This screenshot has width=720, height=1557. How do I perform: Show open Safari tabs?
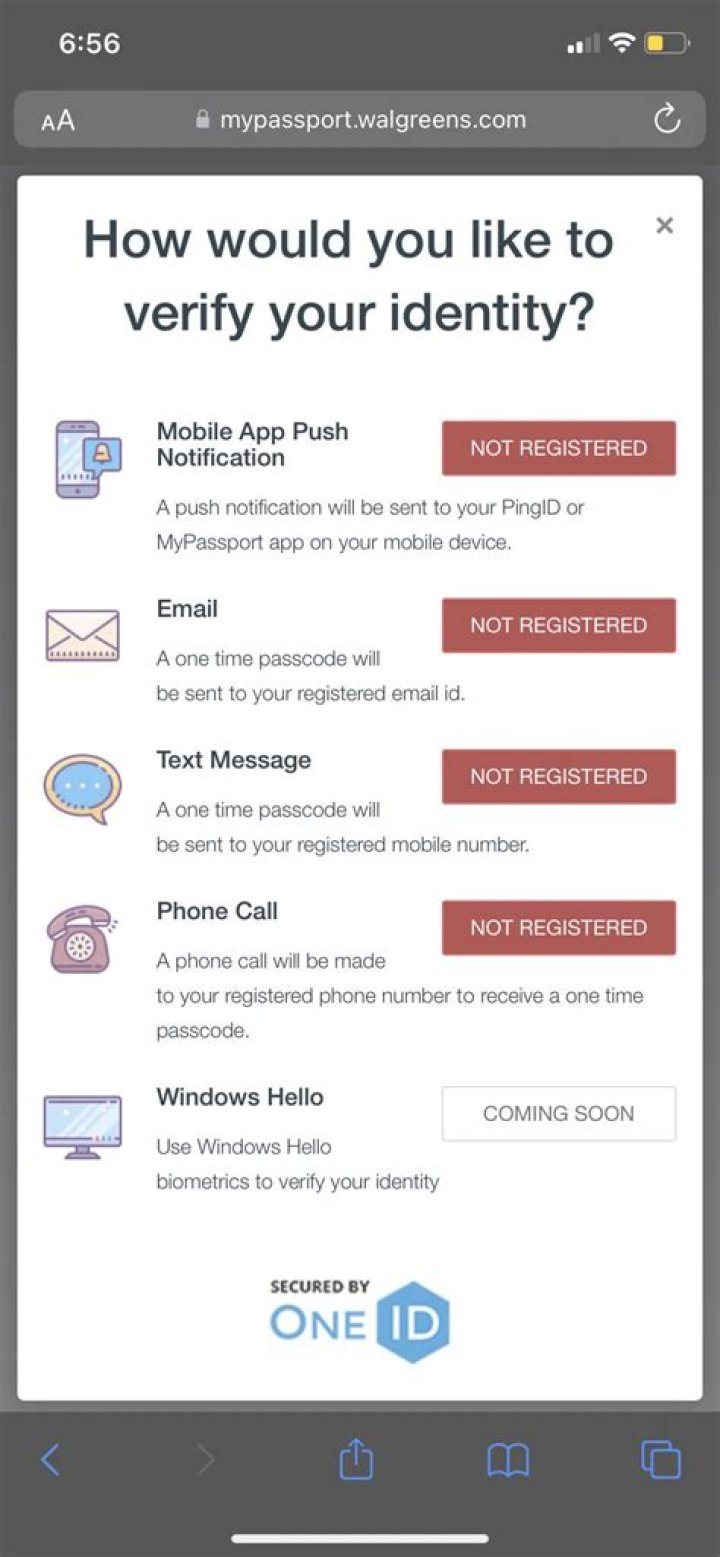(660, 1461)
